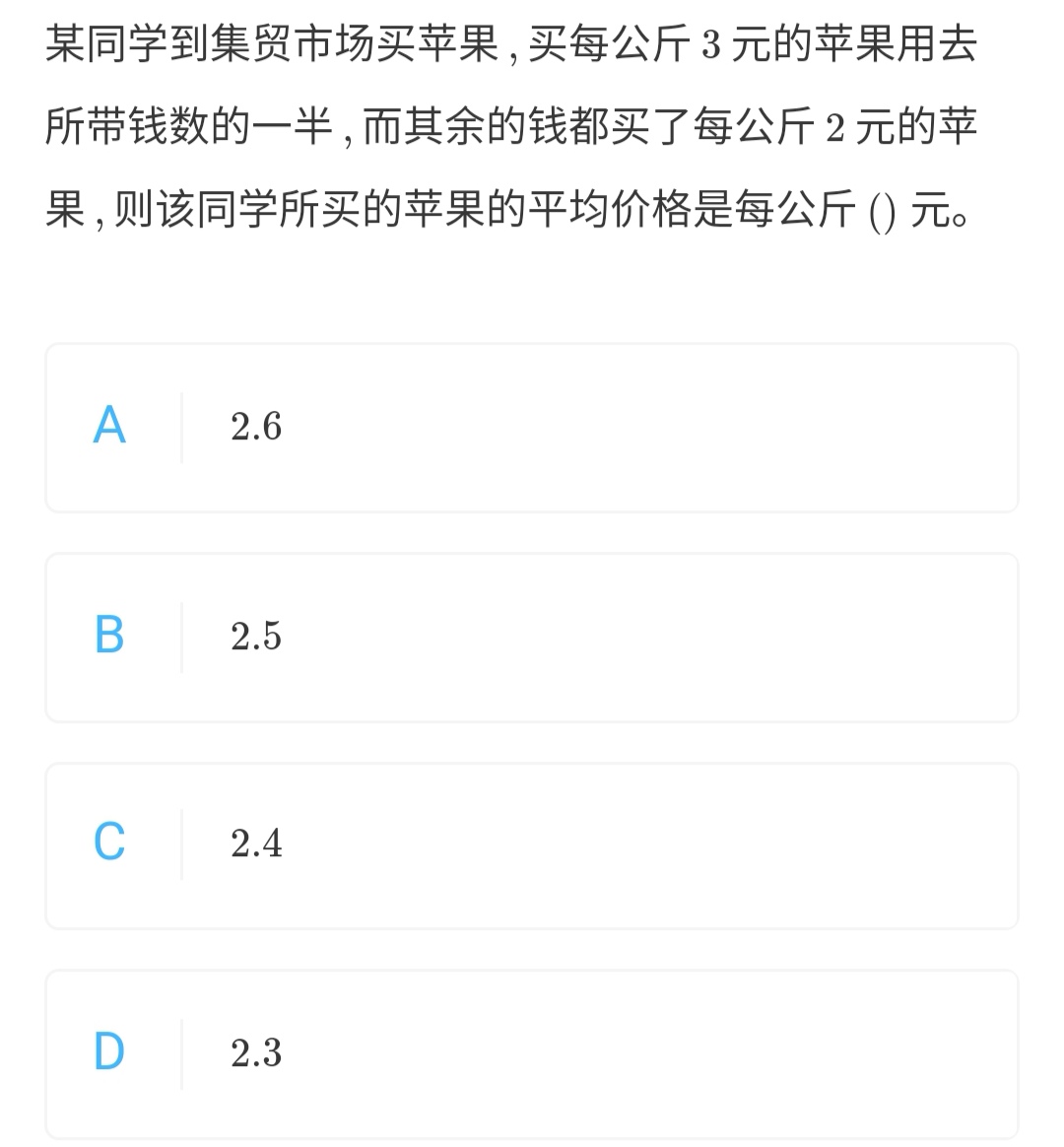Click the value 2.6 in option A
The image size is (1064, 1147).
[256, 426]
